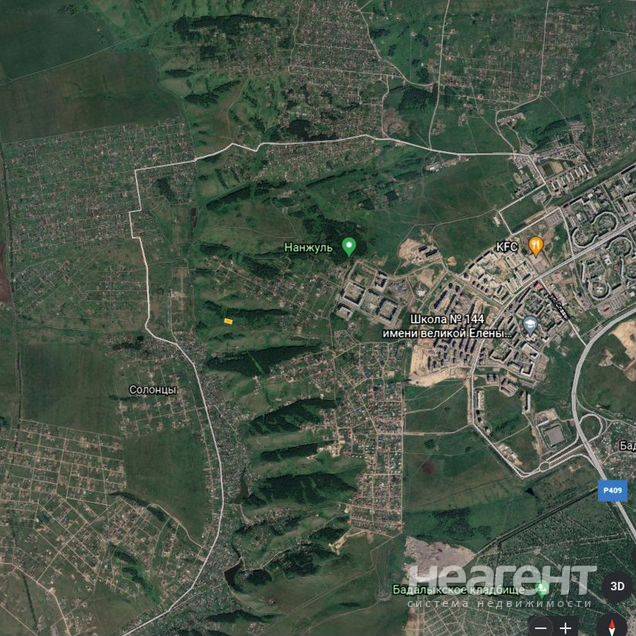Viewport: 636px width, 636px height.
Task: Open the Нанжуль place marker
Action: 349,245
